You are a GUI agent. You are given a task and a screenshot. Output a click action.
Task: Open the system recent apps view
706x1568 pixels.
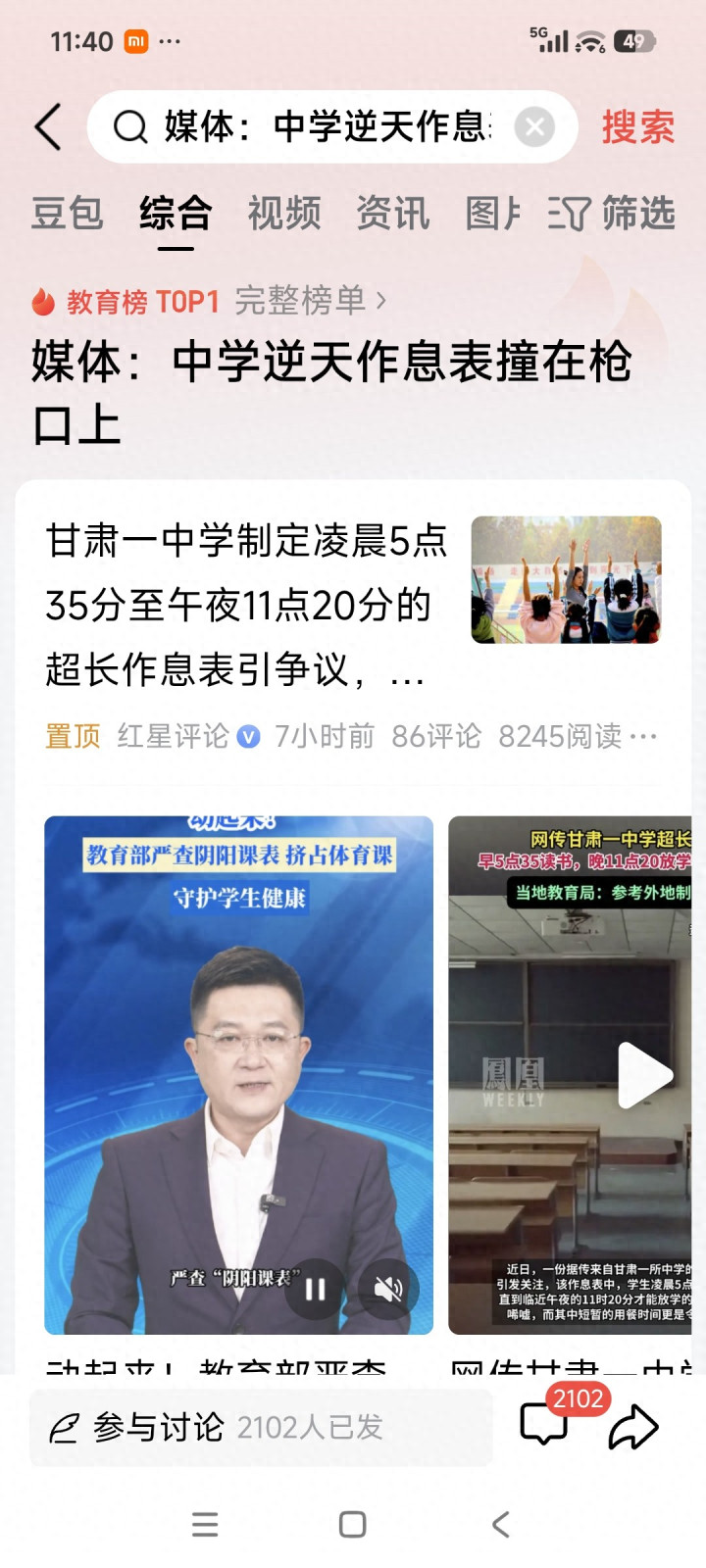click(x=205, y=1524)
